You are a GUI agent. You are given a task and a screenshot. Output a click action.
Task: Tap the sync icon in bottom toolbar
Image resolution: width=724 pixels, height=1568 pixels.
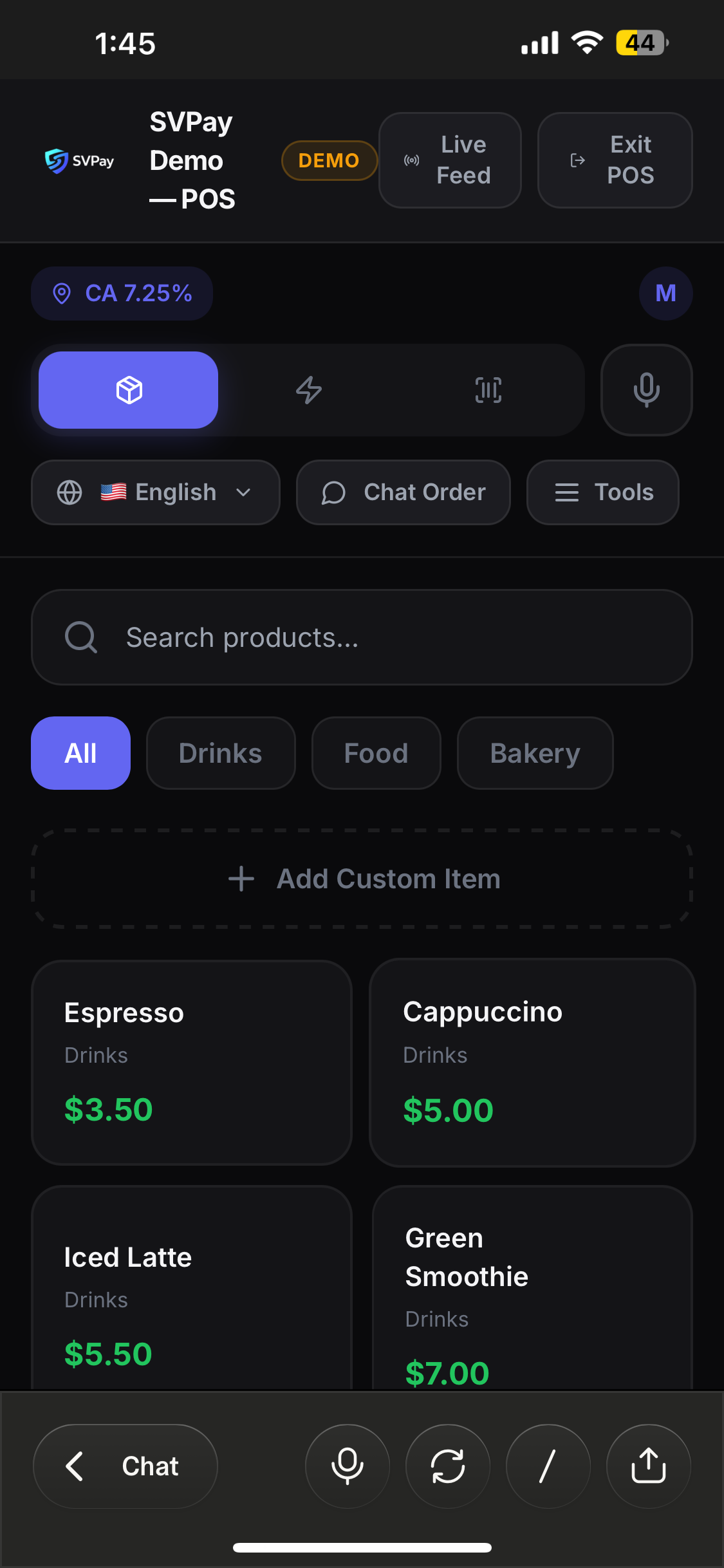coord(447,1466)
